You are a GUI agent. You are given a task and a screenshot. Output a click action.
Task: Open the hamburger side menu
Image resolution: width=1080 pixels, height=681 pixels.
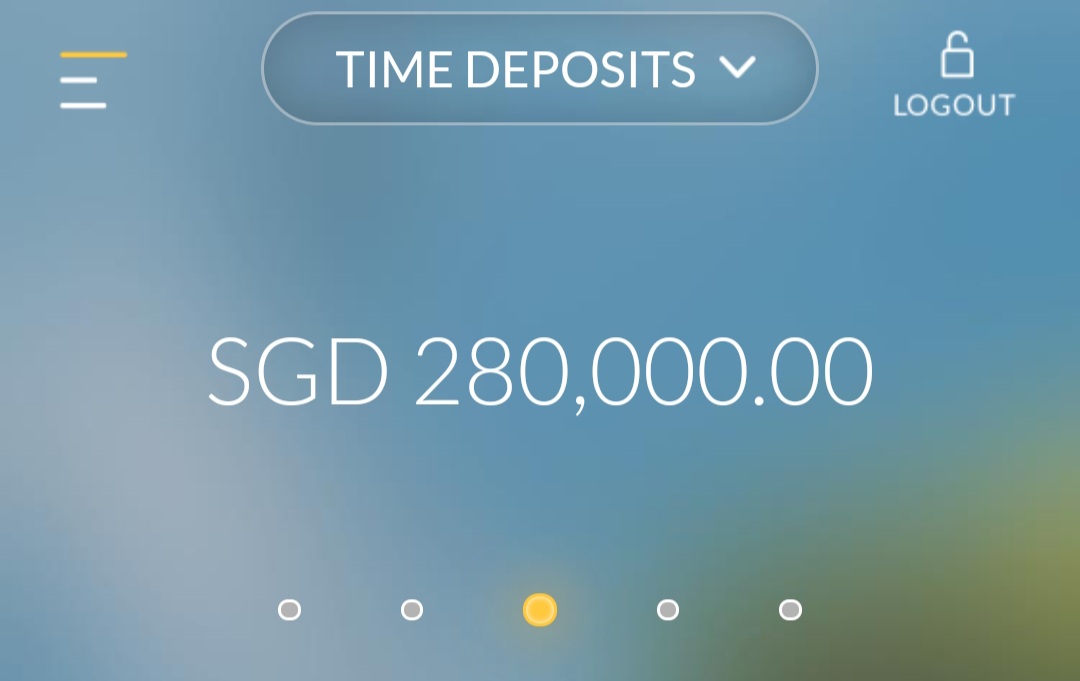(x=92, y=80)
